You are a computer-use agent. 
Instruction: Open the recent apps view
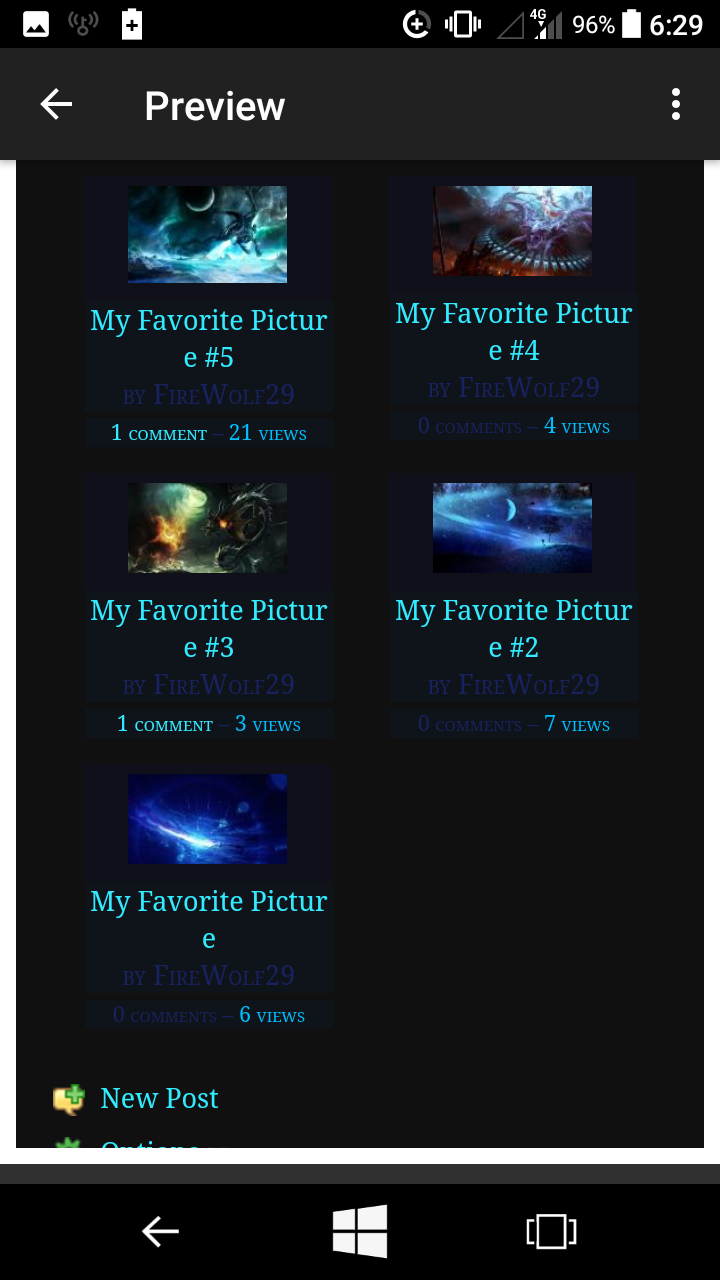coord(551,1231)
